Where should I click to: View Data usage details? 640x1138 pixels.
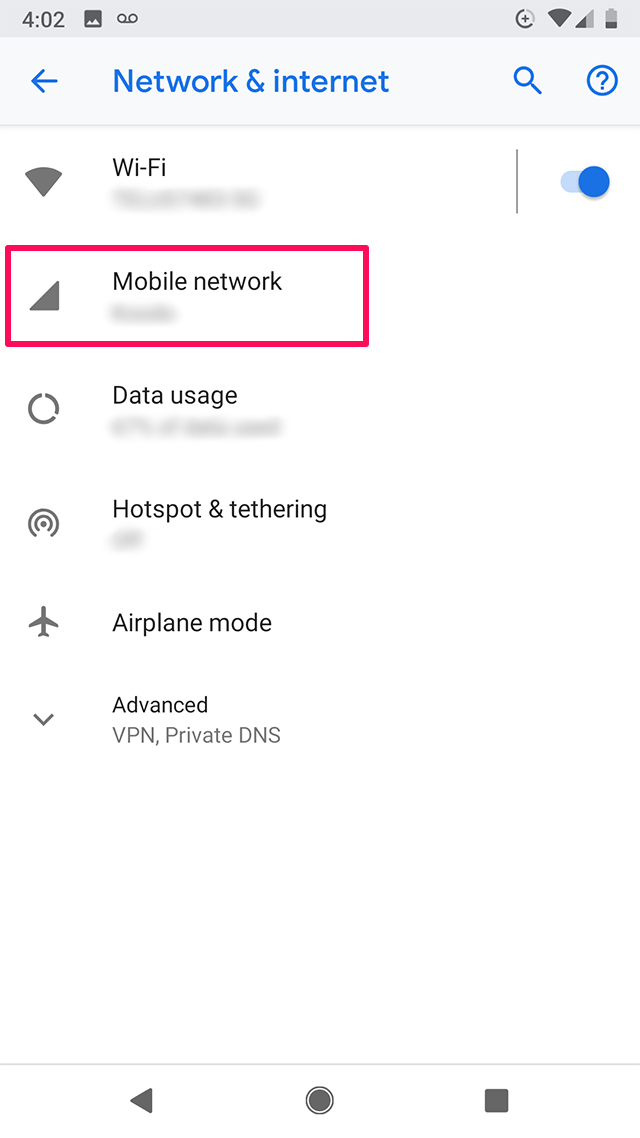pyautogui.click(x=320, y=409)
